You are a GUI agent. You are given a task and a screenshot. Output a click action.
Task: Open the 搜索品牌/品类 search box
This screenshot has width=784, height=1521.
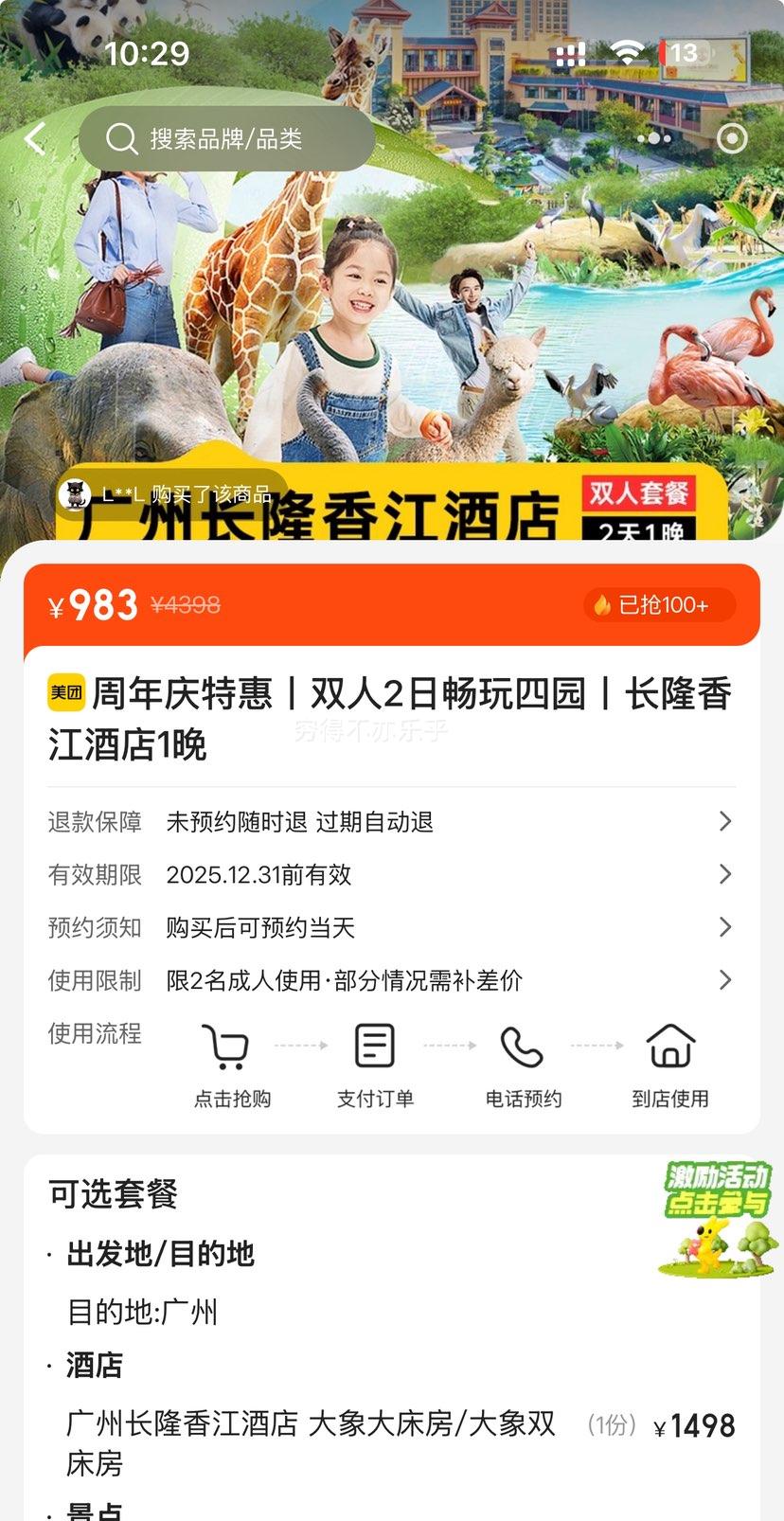point(226,139)
